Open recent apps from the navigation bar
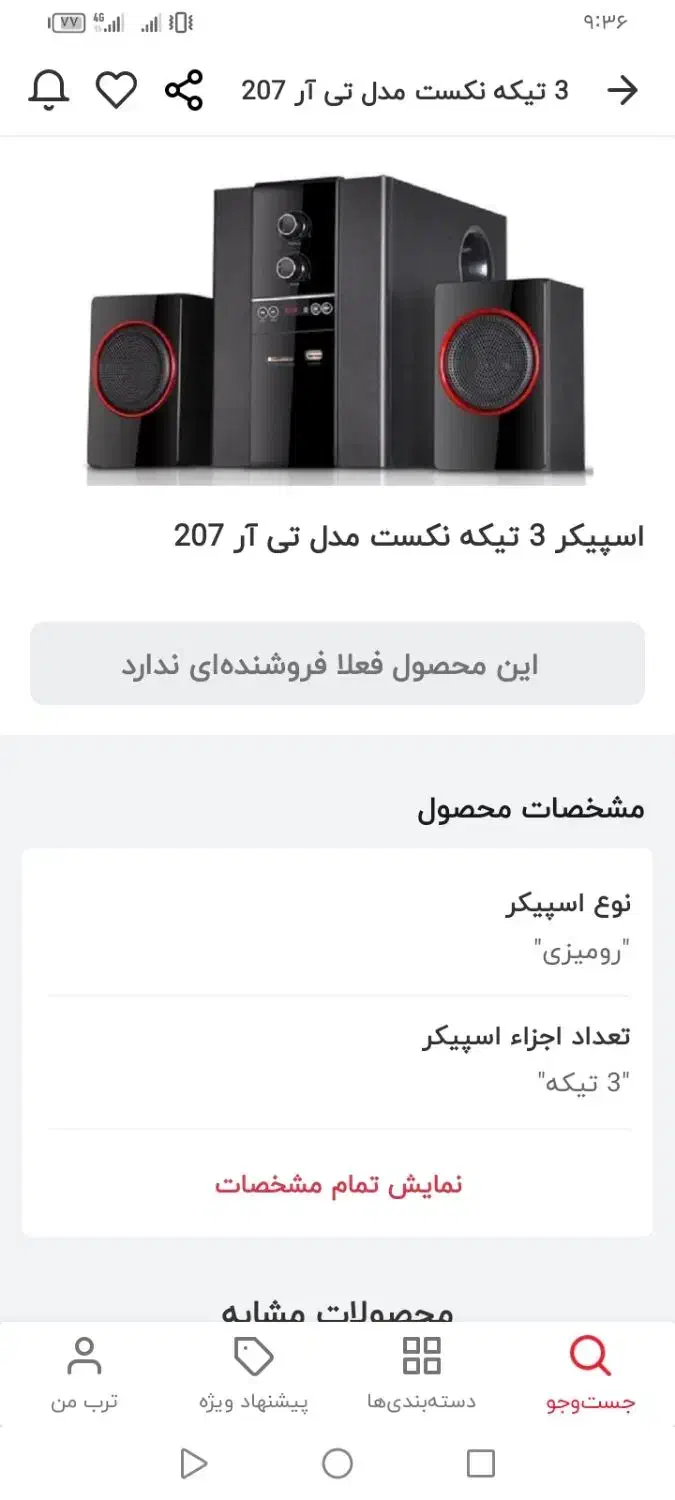The height and width of the screenshot is (1500, 675). coord(481,1464)
